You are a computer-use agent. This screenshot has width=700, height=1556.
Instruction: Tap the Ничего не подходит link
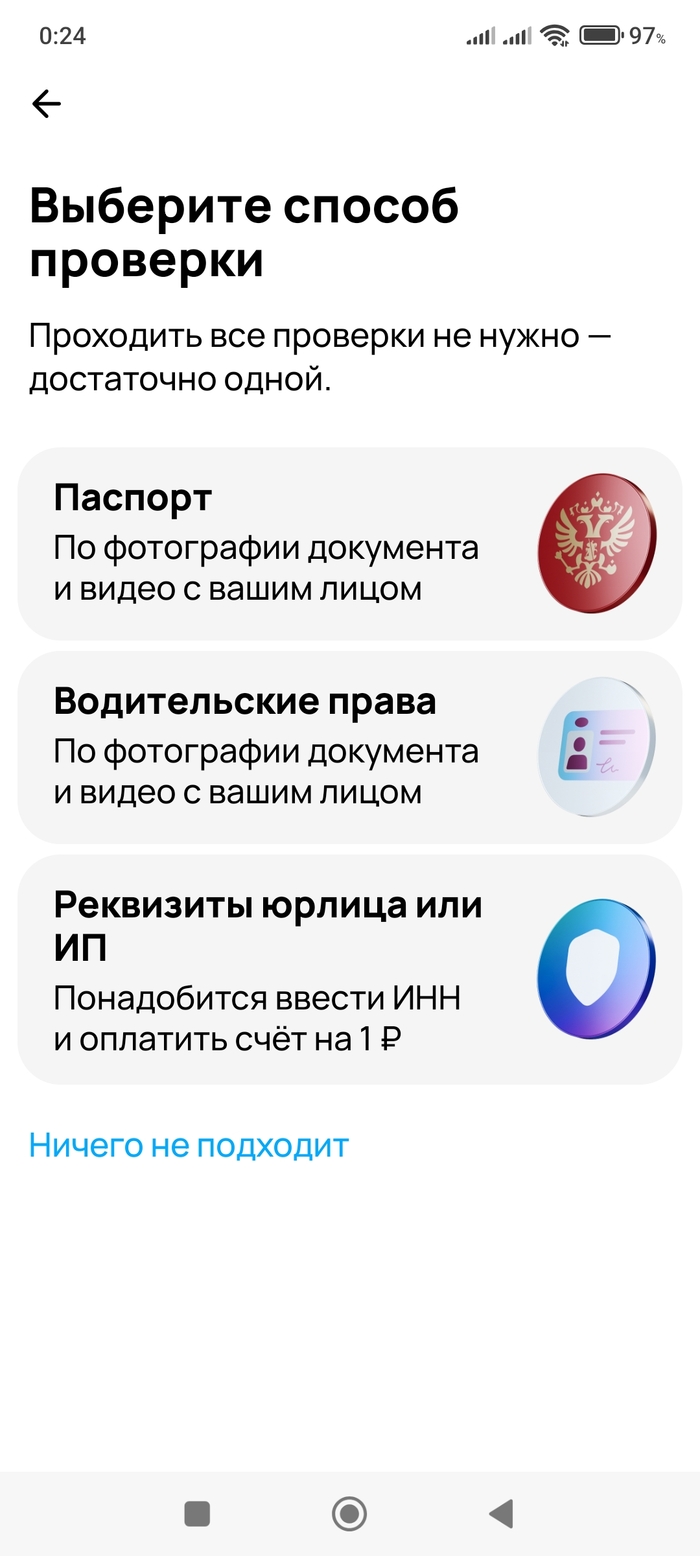(189, 1145)
